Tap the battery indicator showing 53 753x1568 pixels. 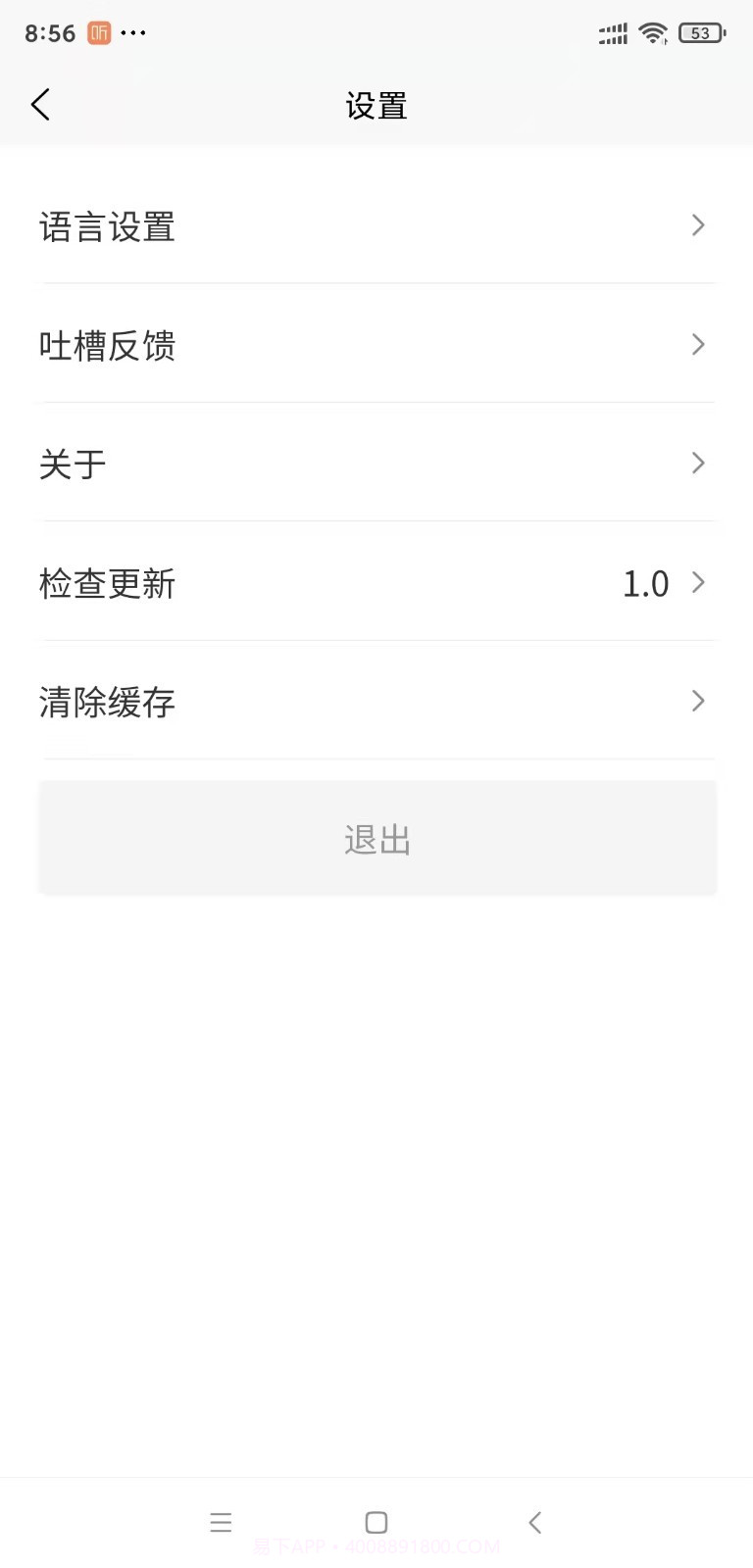[x=700, y=32]
